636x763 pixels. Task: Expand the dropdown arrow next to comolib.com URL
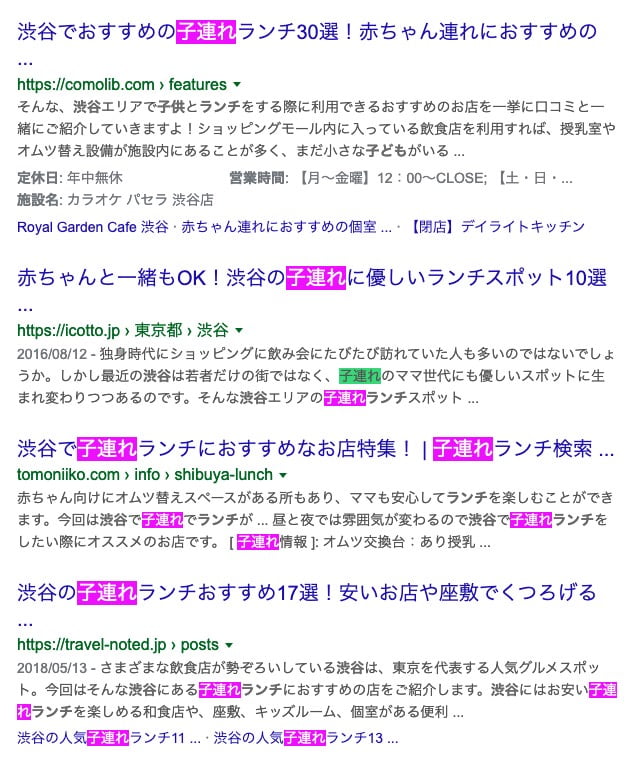237,84
